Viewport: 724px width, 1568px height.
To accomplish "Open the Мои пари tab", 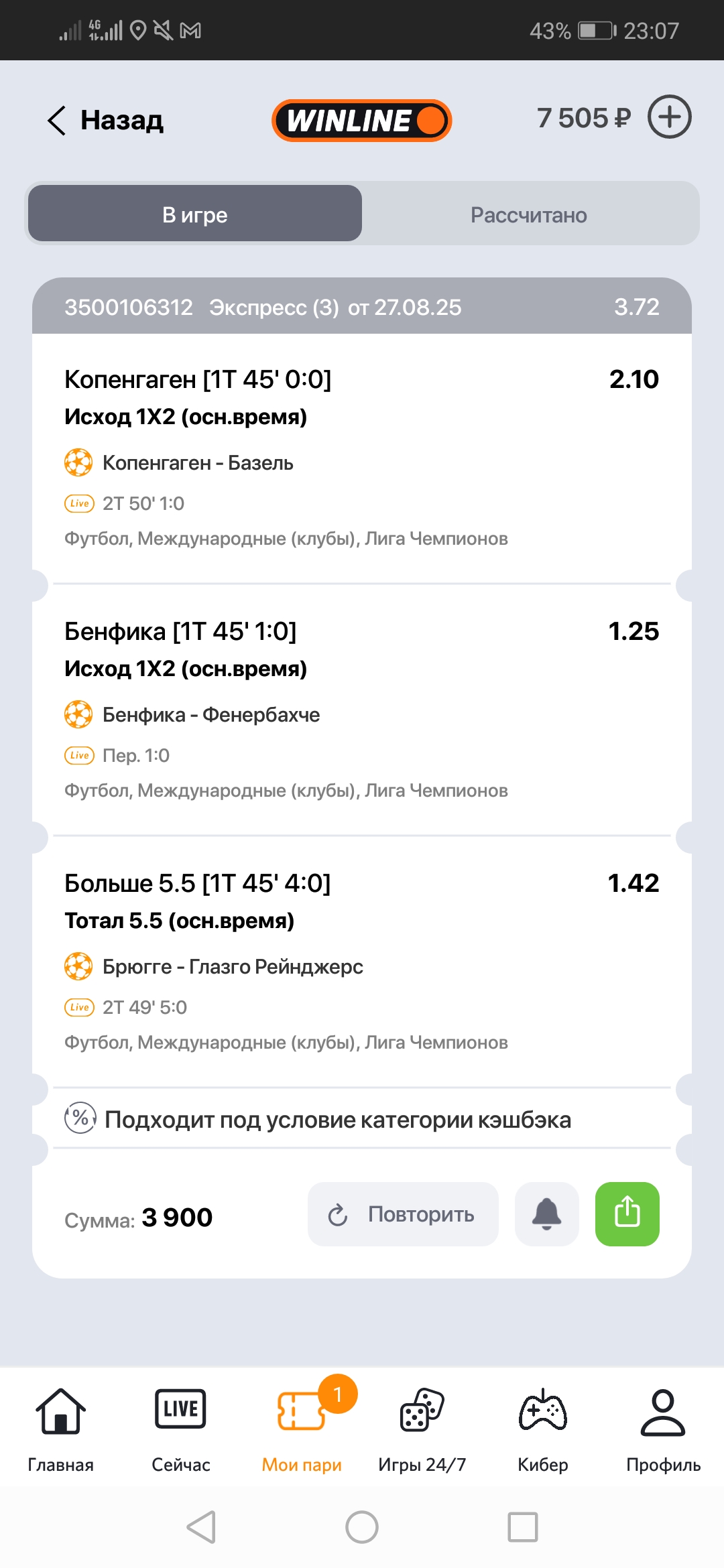I will [302, 1429].
